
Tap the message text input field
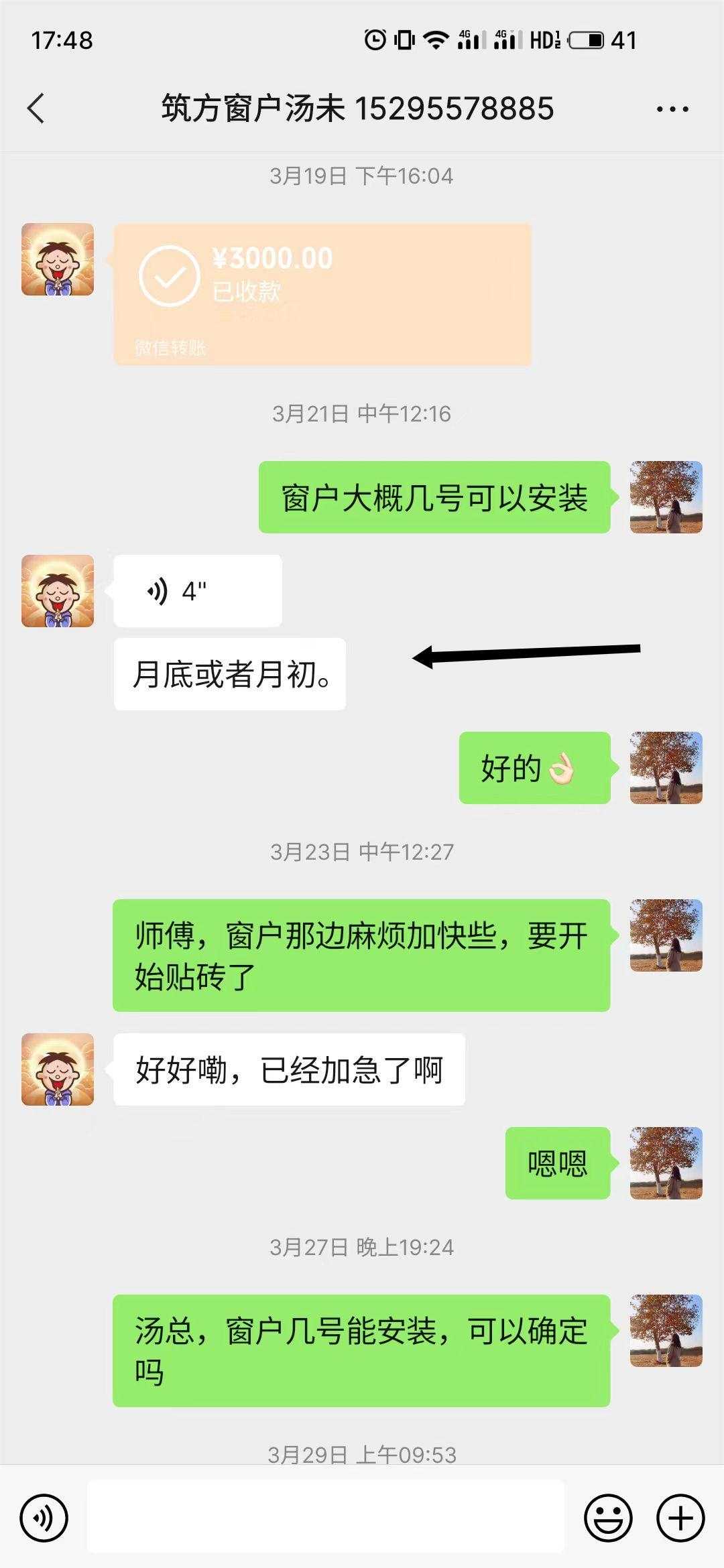tap(326, 1518)
